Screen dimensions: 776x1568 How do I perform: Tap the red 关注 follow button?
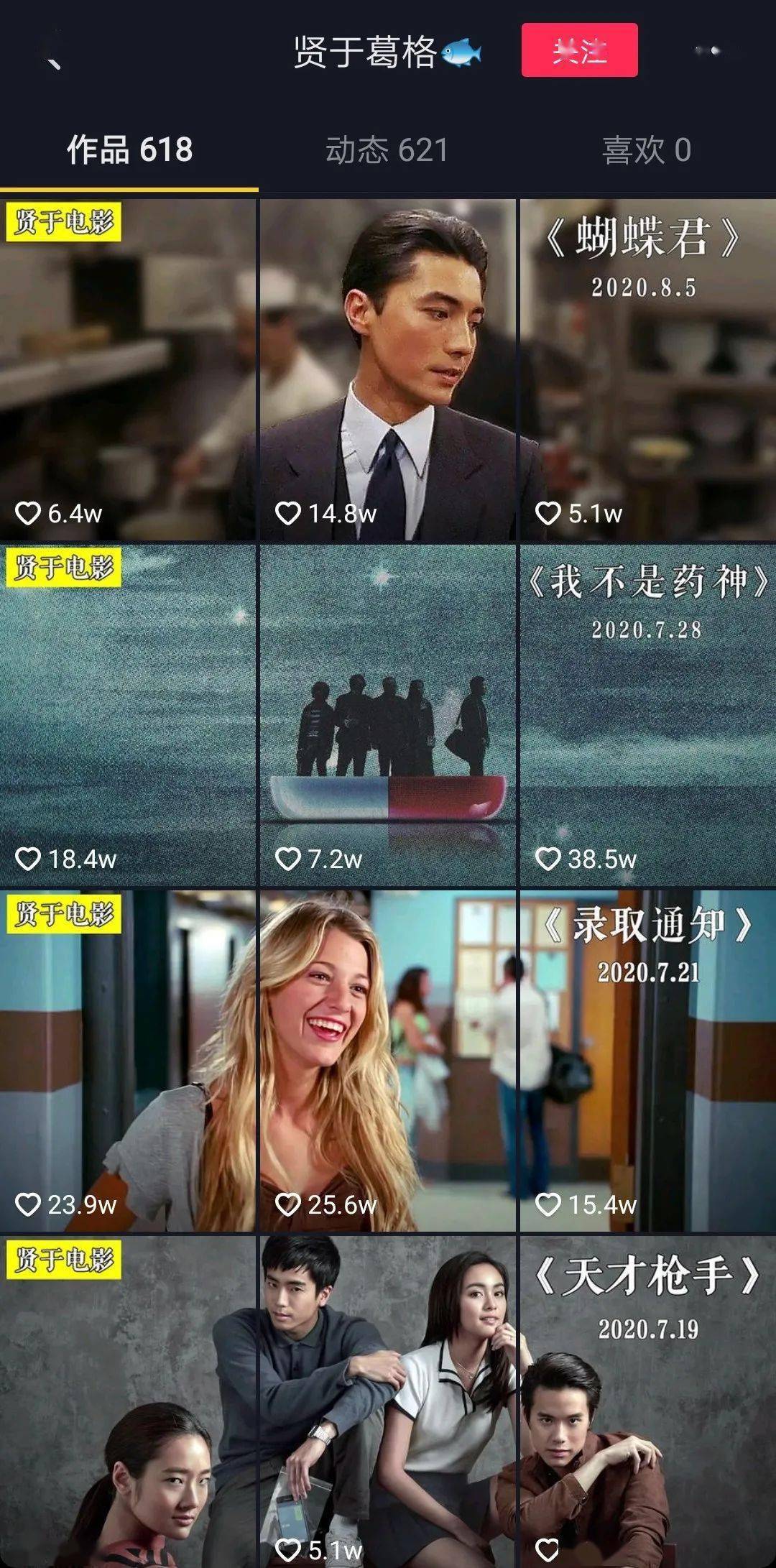tap(579, 50)
